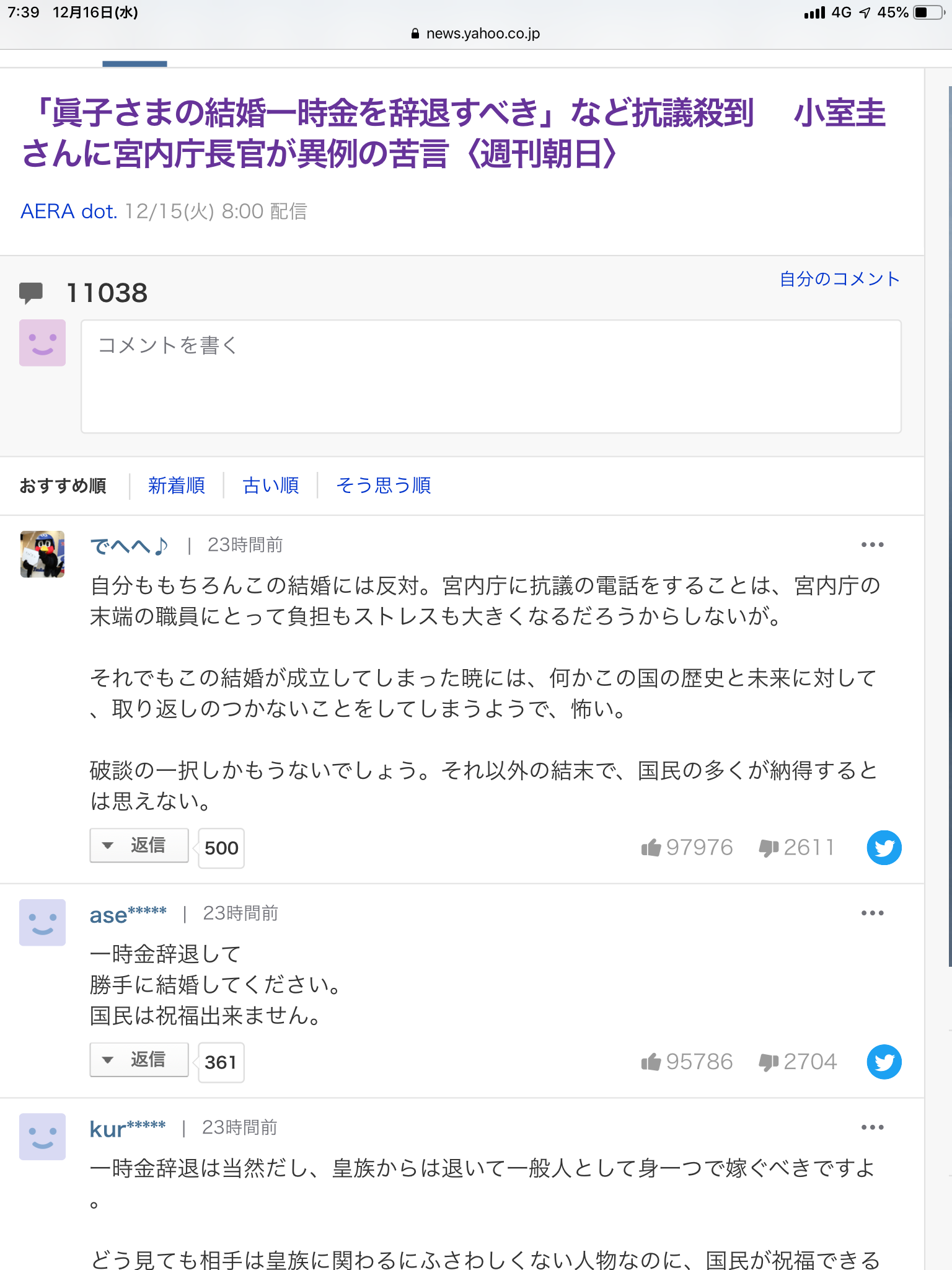
Task: Tap the コメントを書く text field
Action: [x=490, y=376]
